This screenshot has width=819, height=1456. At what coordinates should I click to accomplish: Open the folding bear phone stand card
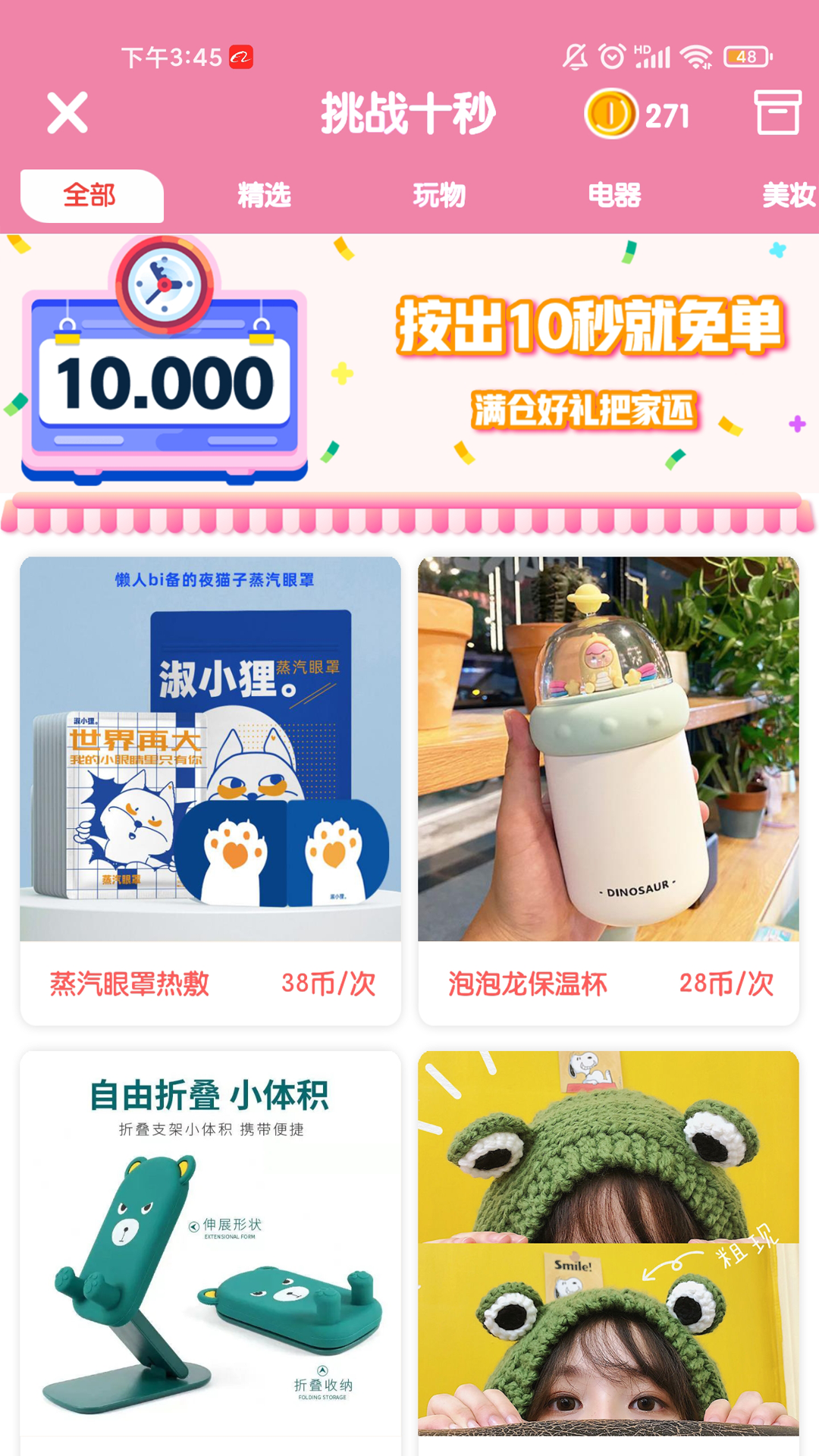pyautogui.click(x=210, y=1251)
